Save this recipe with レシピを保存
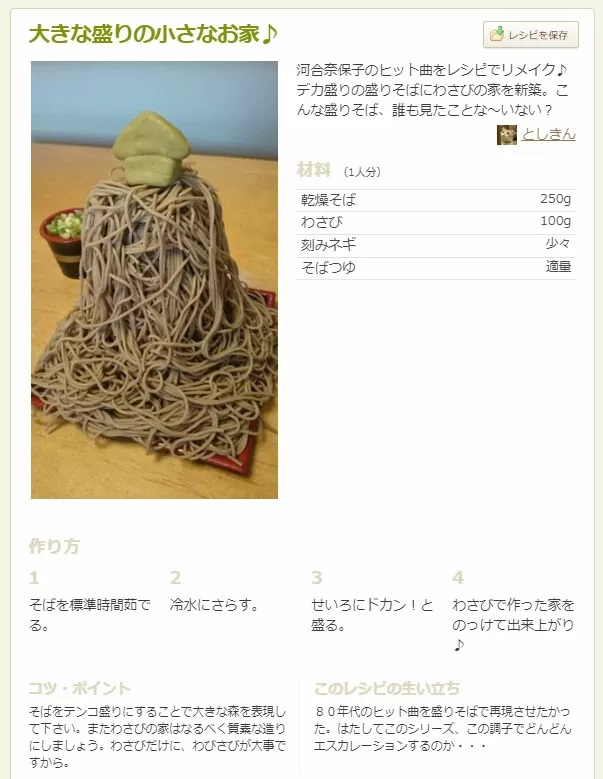The image size is (603, 779). (x=531, y=35)
